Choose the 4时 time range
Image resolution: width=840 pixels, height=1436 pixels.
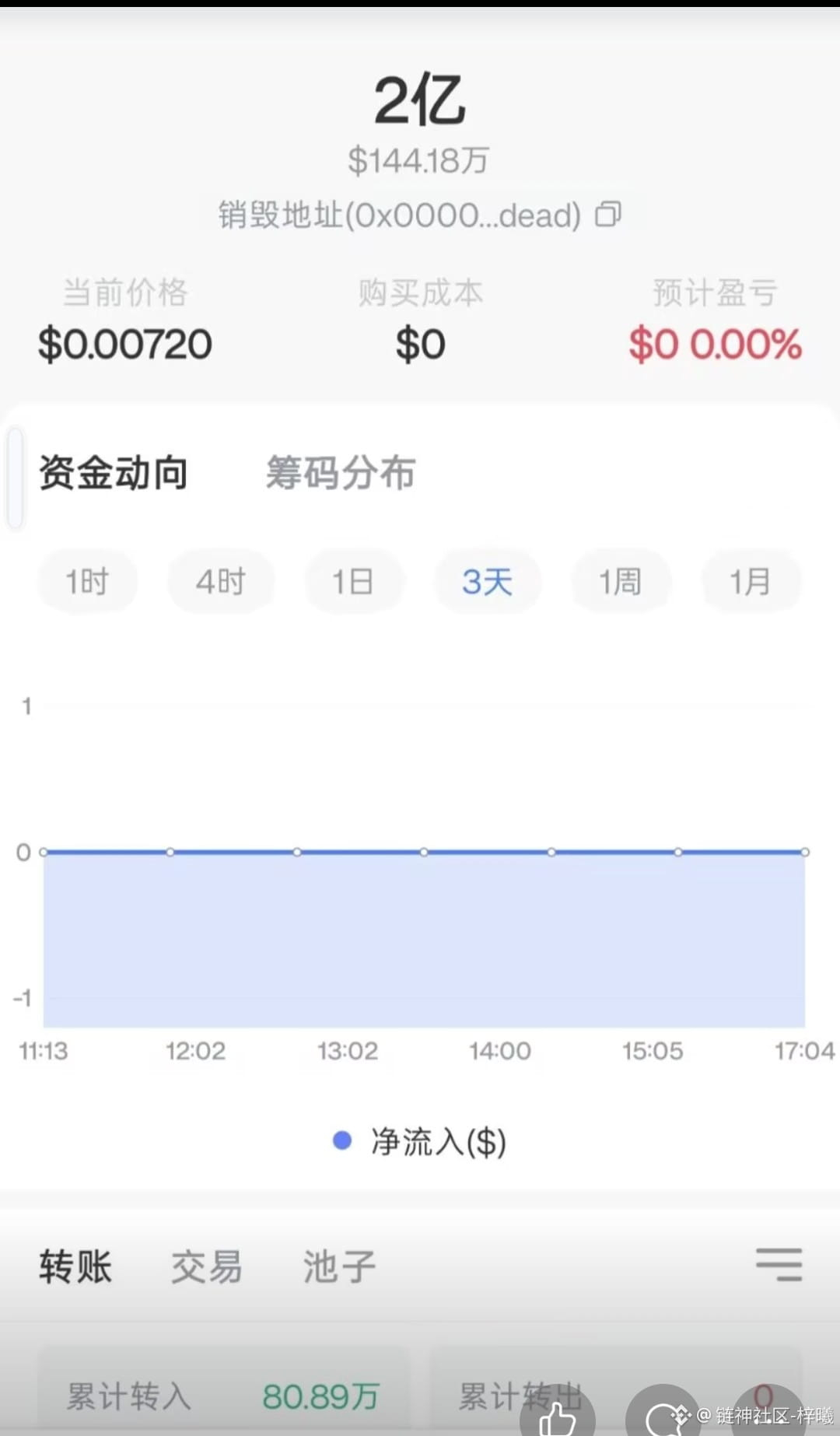[x=221, y=581]
